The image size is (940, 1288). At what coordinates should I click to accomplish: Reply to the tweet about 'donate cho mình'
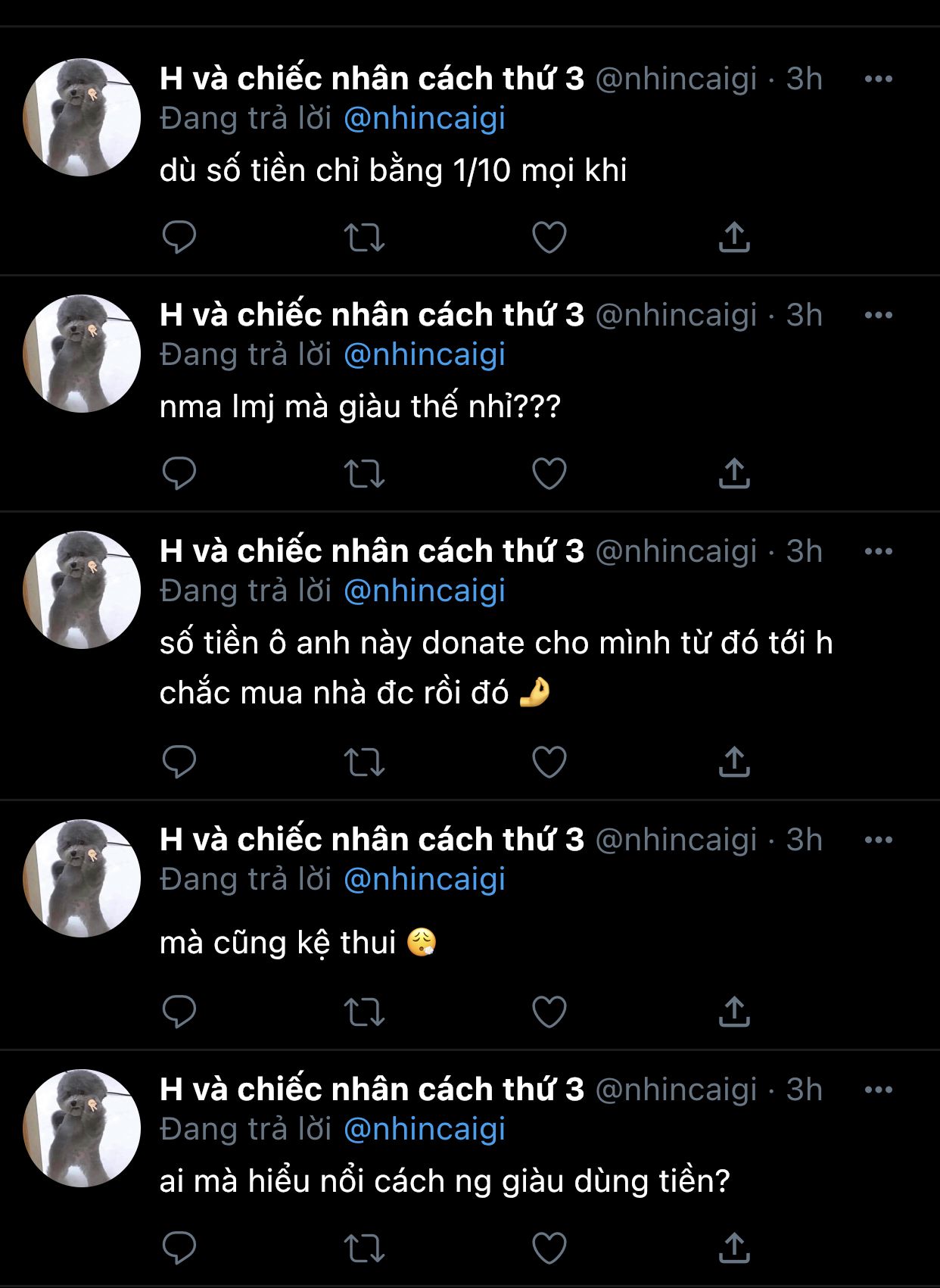coord(179,762)
